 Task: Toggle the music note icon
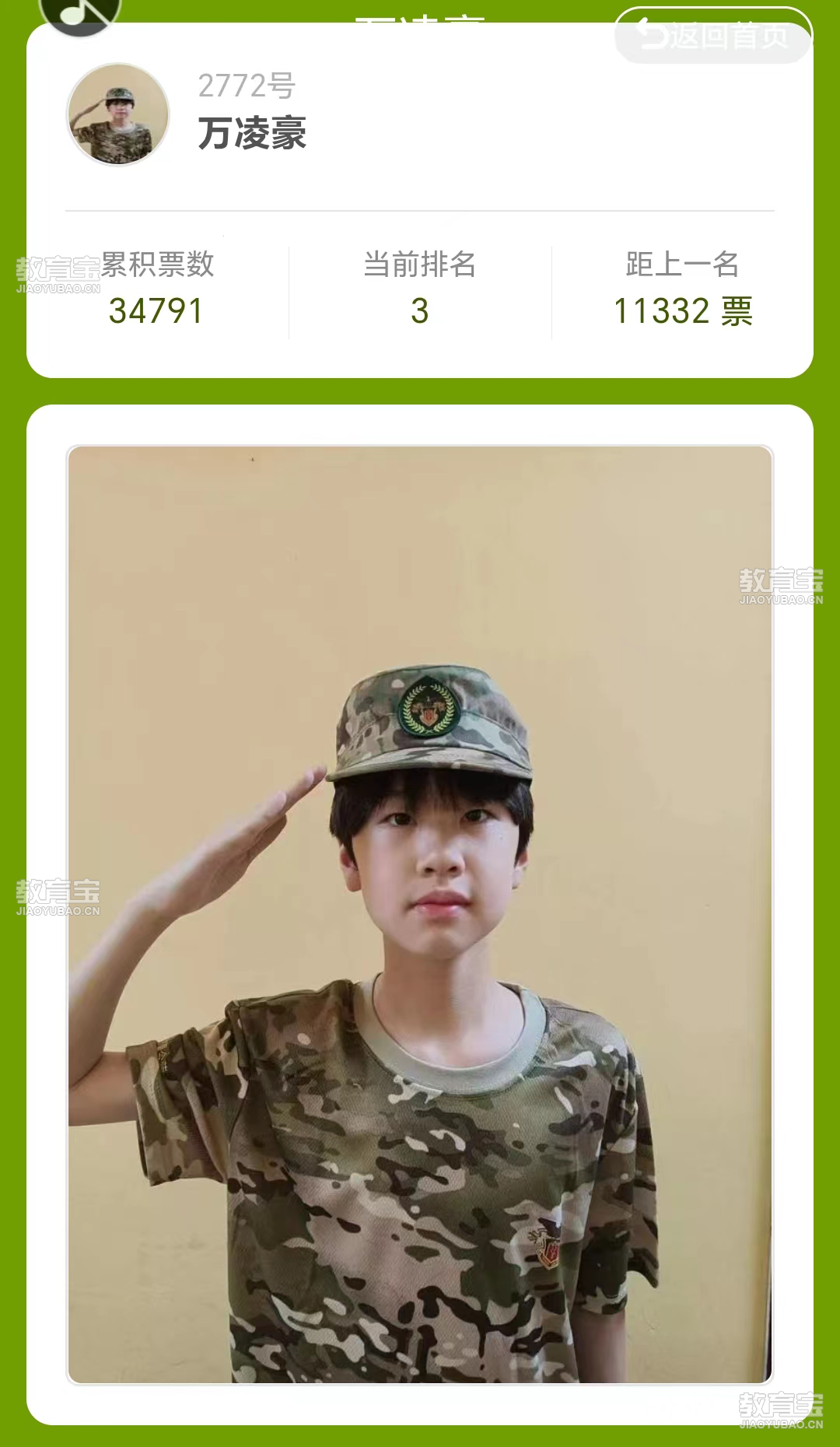(80, 12)
